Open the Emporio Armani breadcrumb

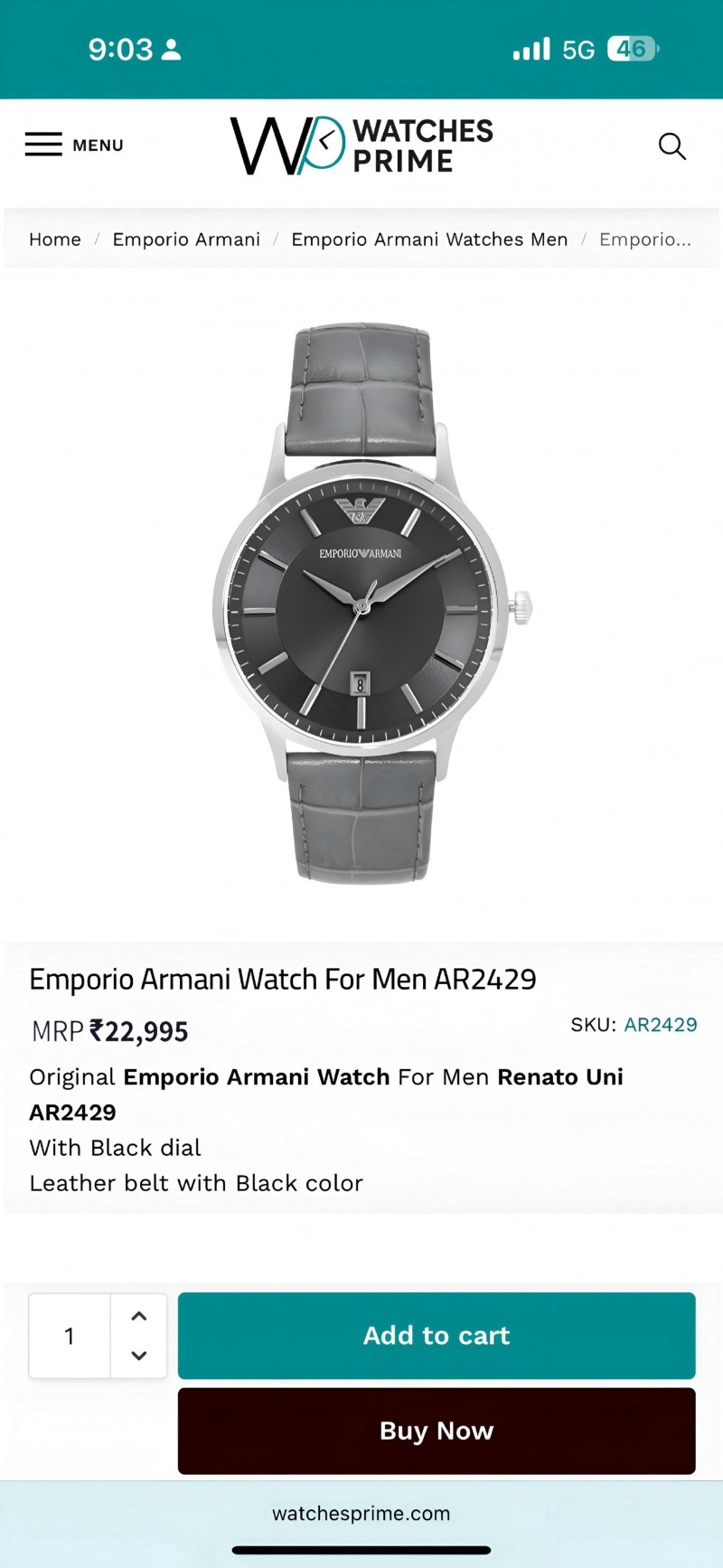tap(186, 239)
